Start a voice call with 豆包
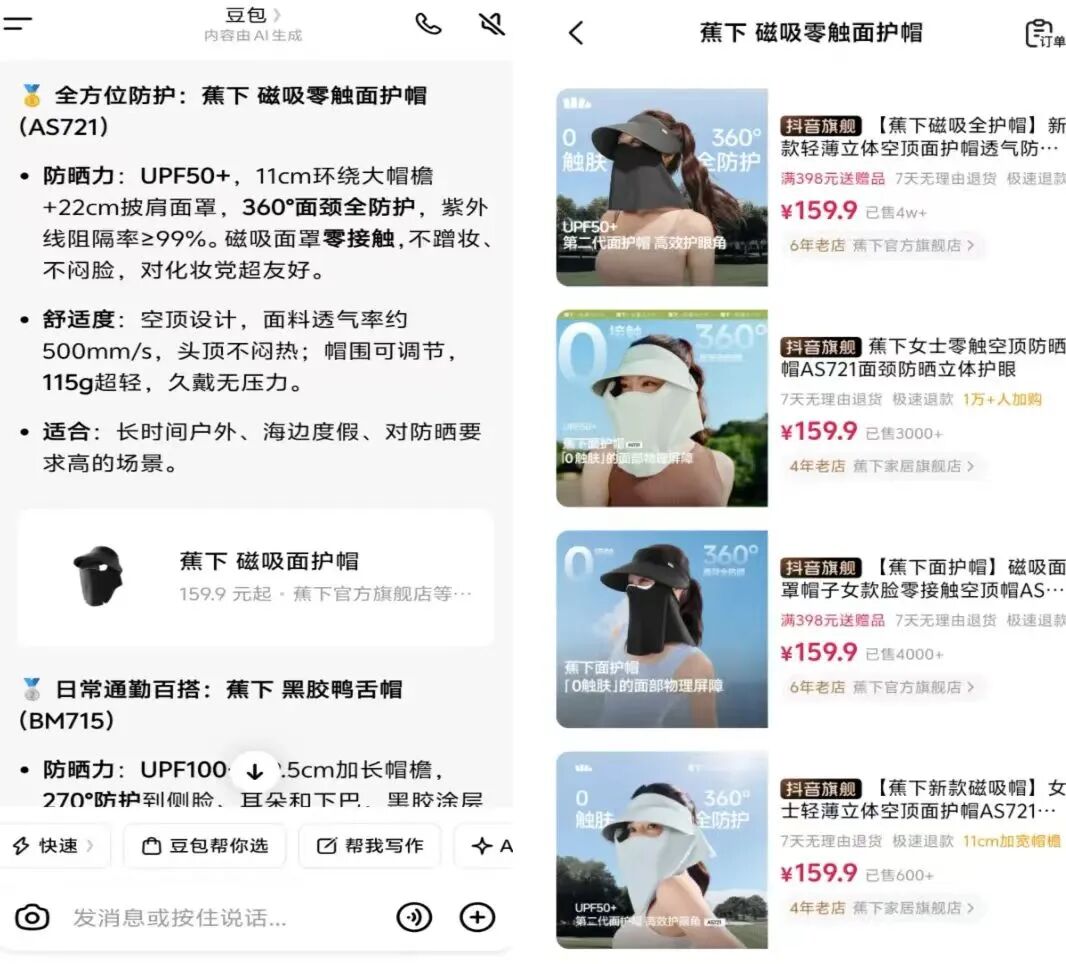 [428, 25]
